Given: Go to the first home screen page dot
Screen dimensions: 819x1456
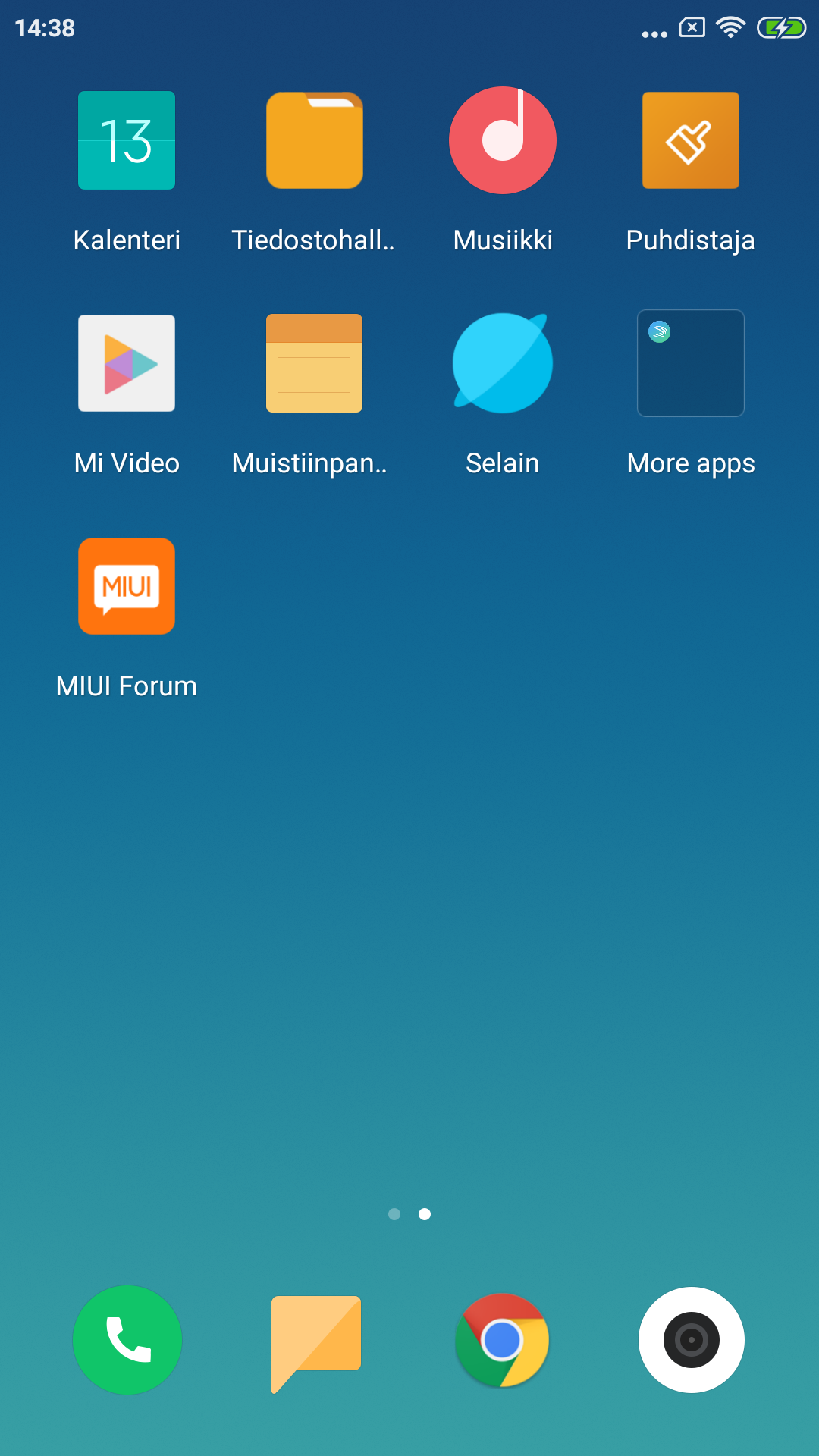Looking at the screenshot, I should coord(394,1214).
